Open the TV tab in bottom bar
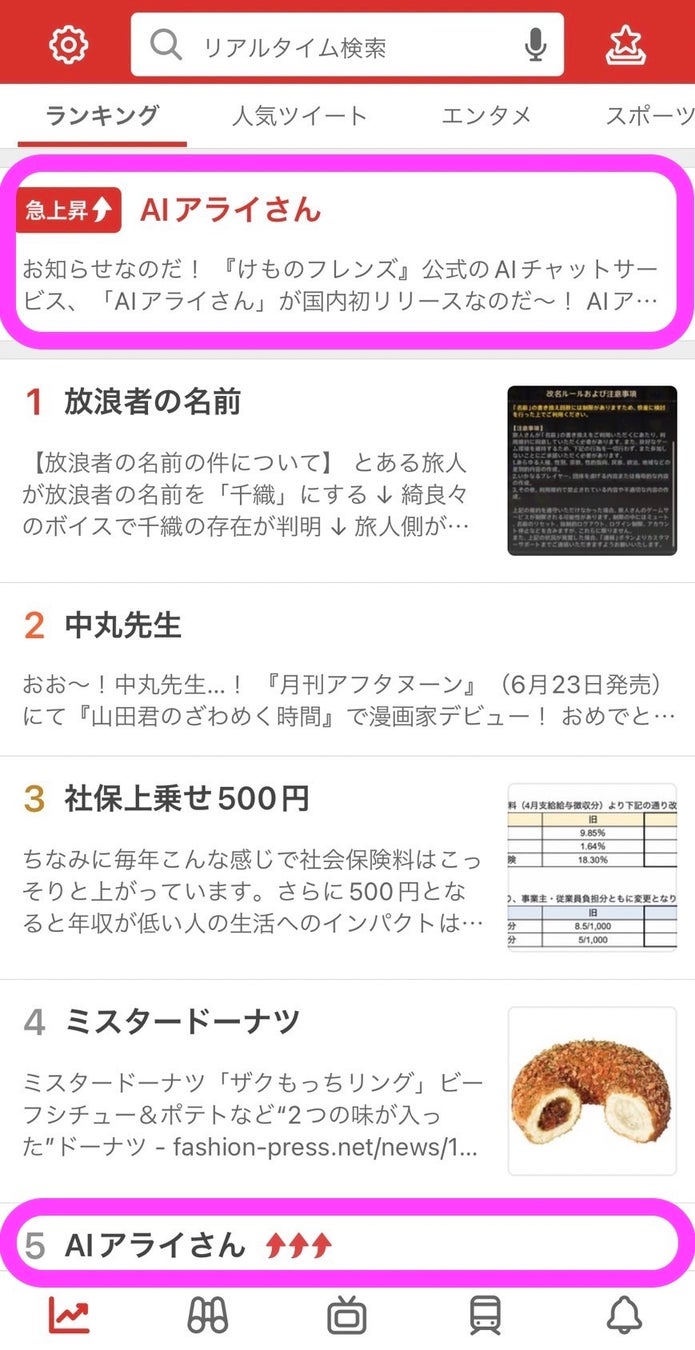 point(347,1314)
